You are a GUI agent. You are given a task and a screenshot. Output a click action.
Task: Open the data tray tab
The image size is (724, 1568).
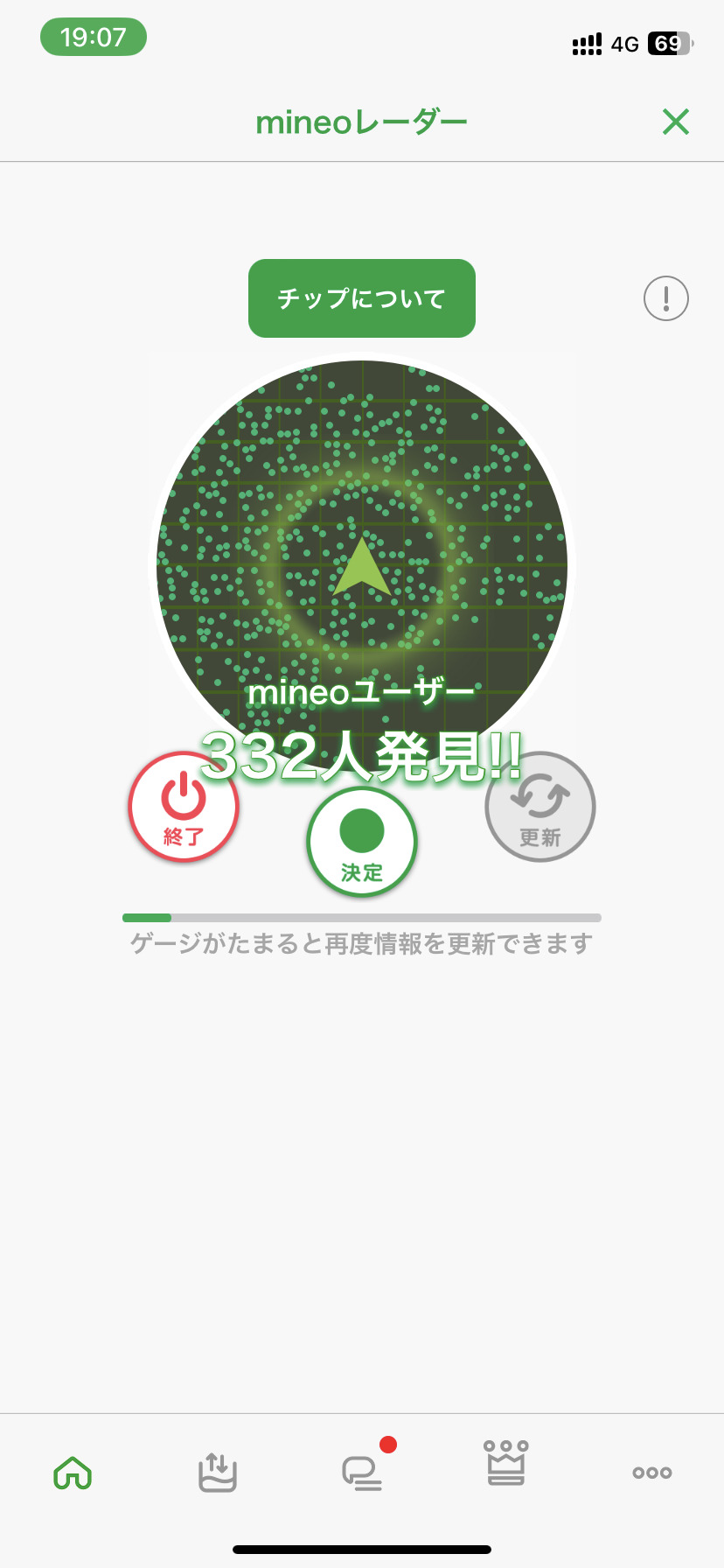217,1473
